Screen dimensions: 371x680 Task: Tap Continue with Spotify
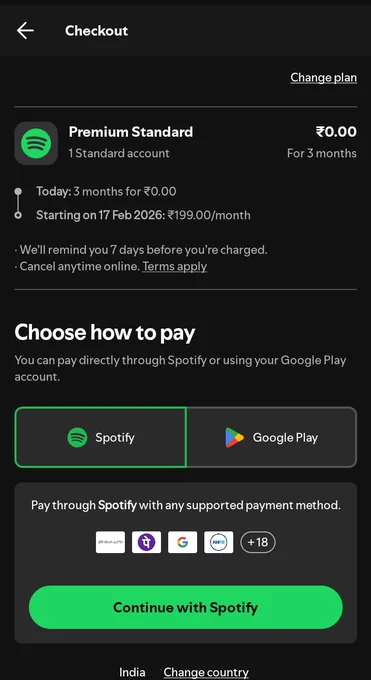point(186,607)
